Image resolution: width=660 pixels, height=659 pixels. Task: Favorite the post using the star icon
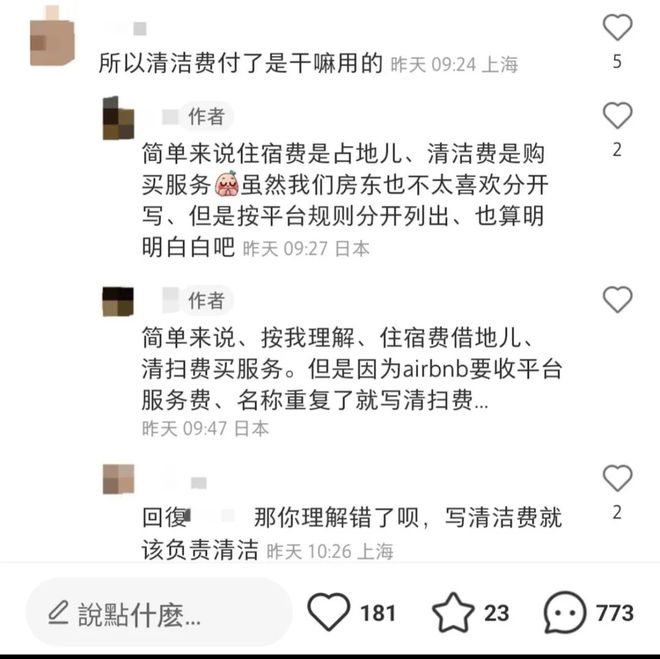coord(453,612)
